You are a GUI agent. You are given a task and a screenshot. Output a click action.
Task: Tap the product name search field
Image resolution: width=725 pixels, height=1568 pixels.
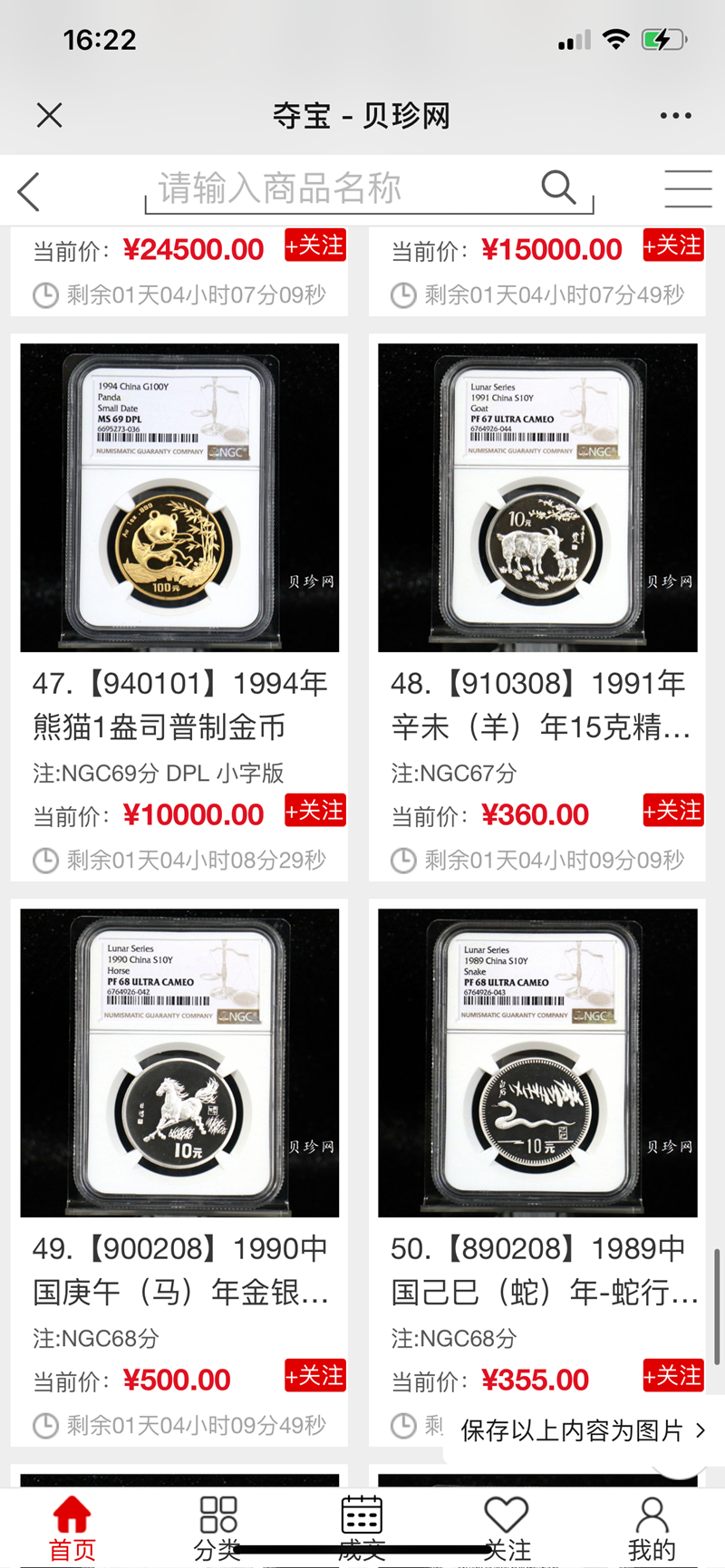click(x=344, y=188)
